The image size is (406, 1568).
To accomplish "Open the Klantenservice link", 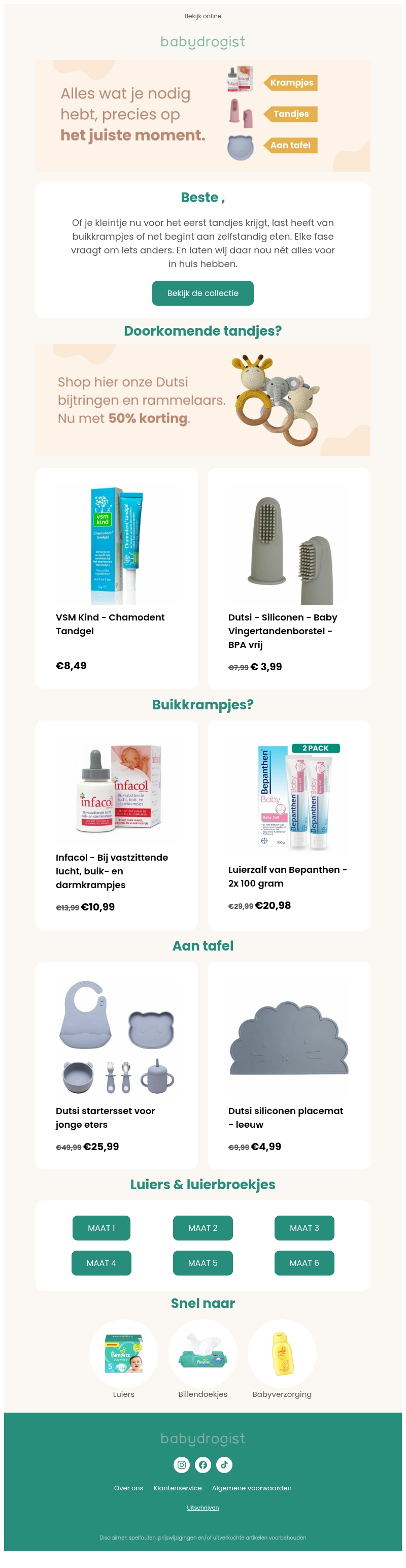I will [x=177, y=1488].
